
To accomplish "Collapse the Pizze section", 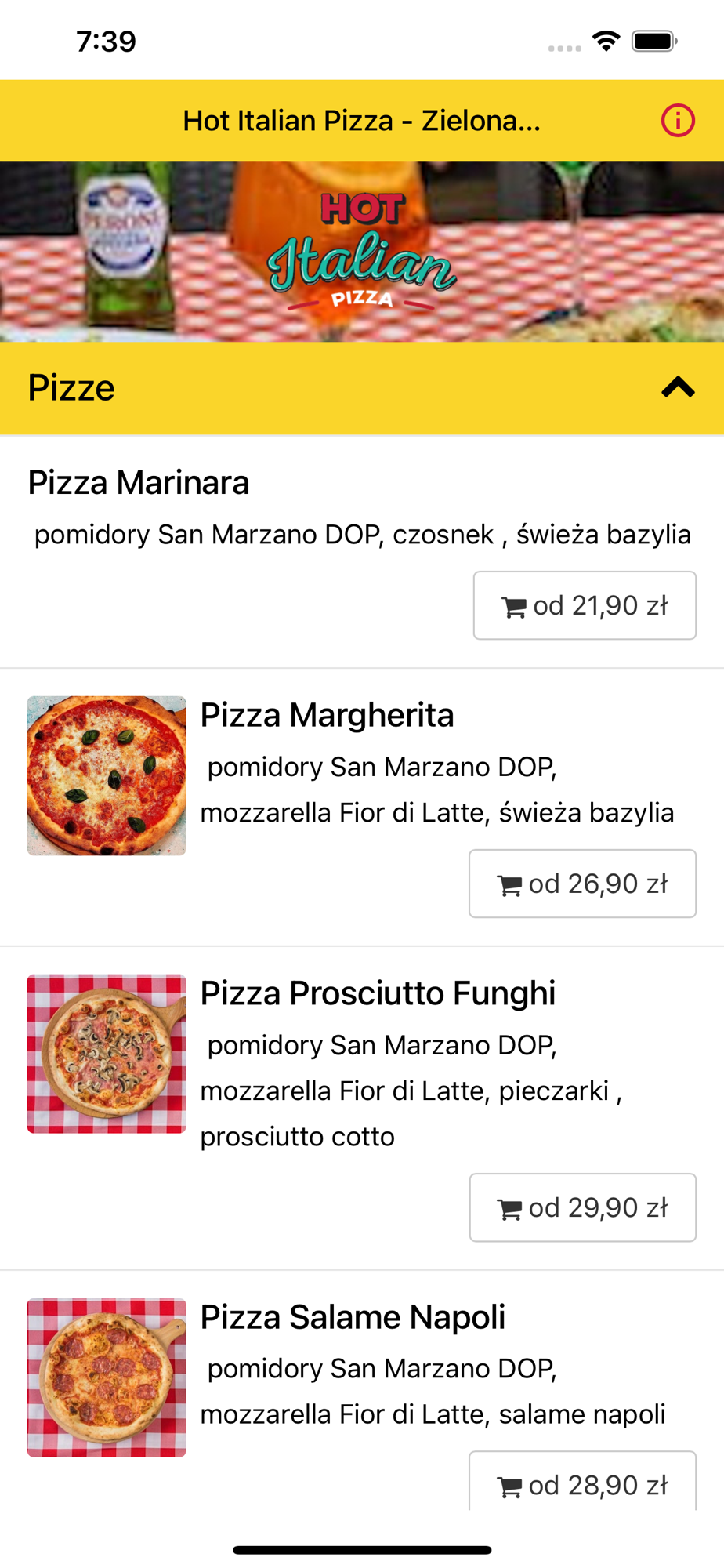I will click(x=678, y=387).
